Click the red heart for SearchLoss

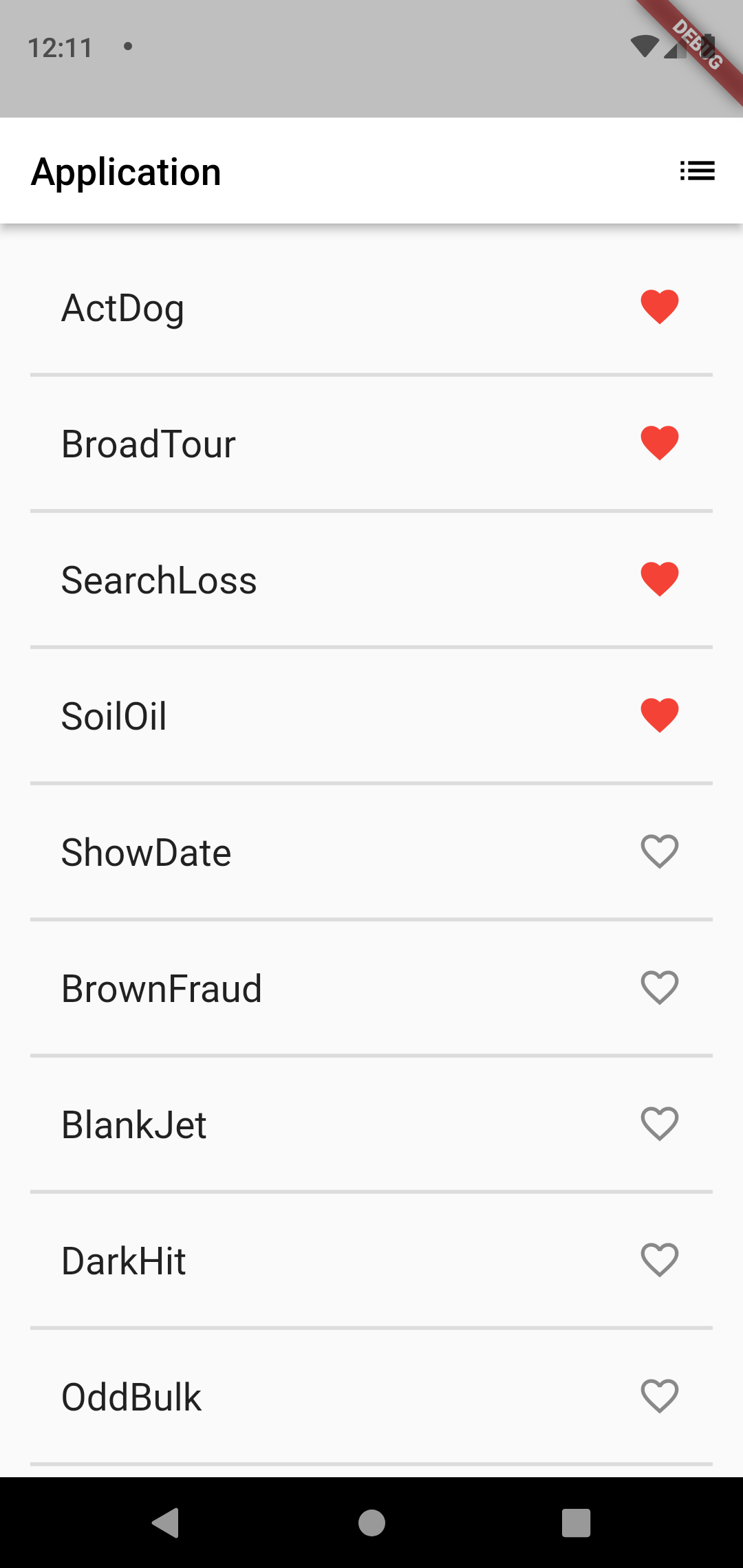pos(659,578)
